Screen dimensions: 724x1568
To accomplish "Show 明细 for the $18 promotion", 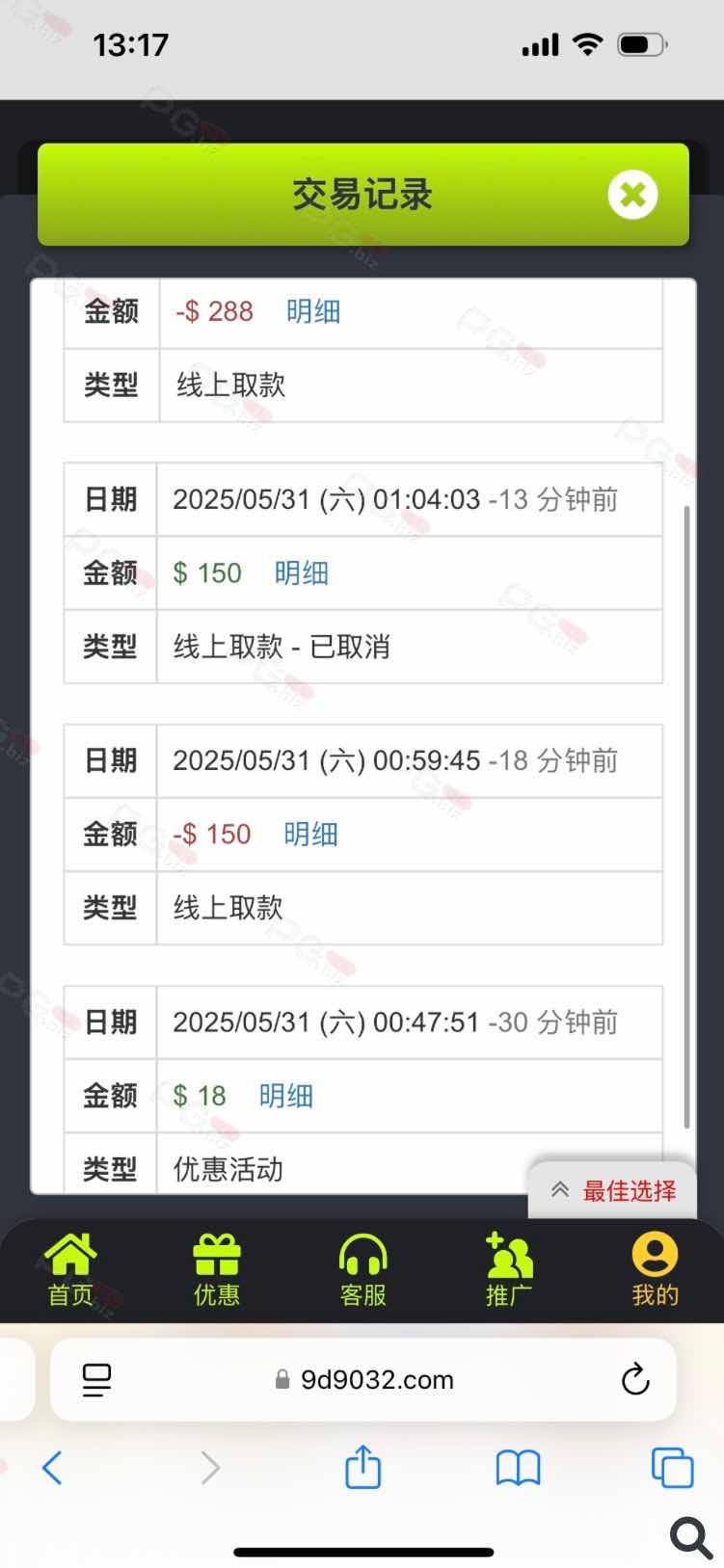I will pos(286,1096).
